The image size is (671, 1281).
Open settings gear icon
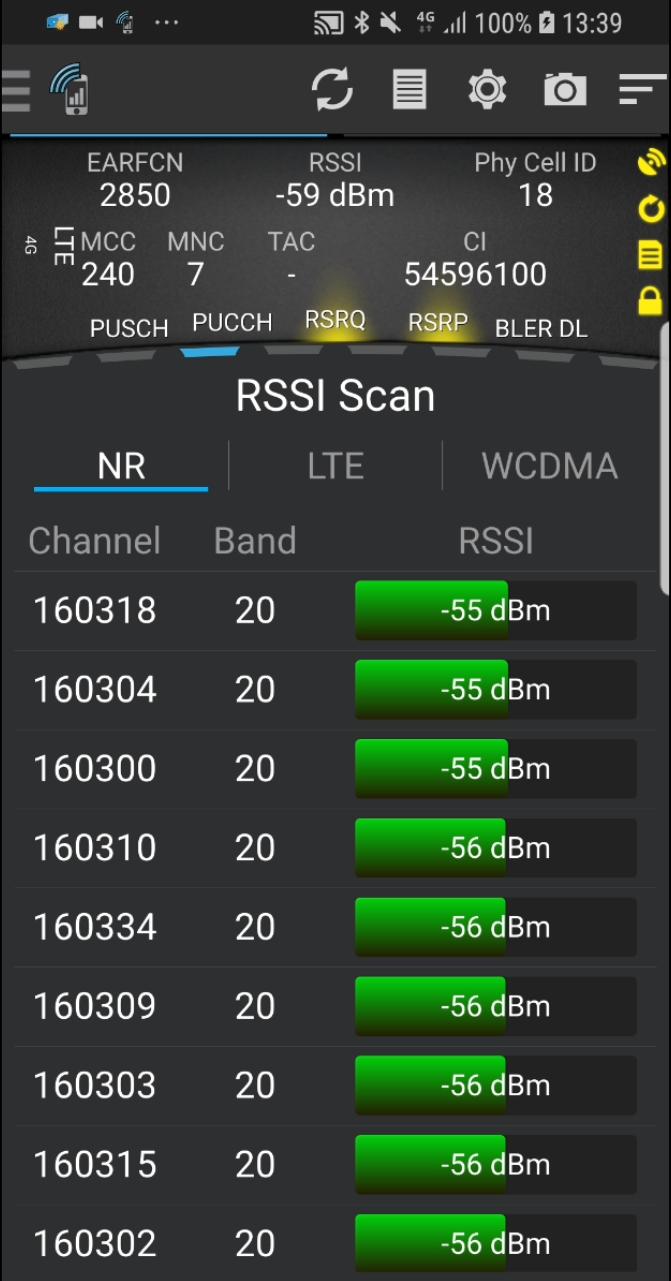coord(487,90)
